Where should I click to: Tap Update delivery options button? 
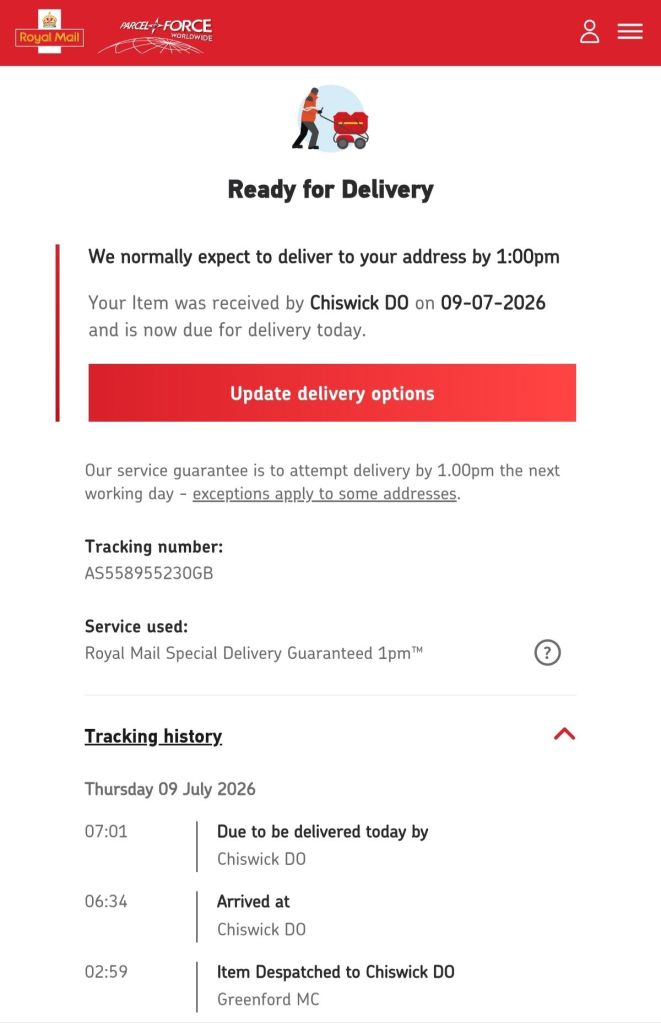pyautogui.click(x=332, y=393)
